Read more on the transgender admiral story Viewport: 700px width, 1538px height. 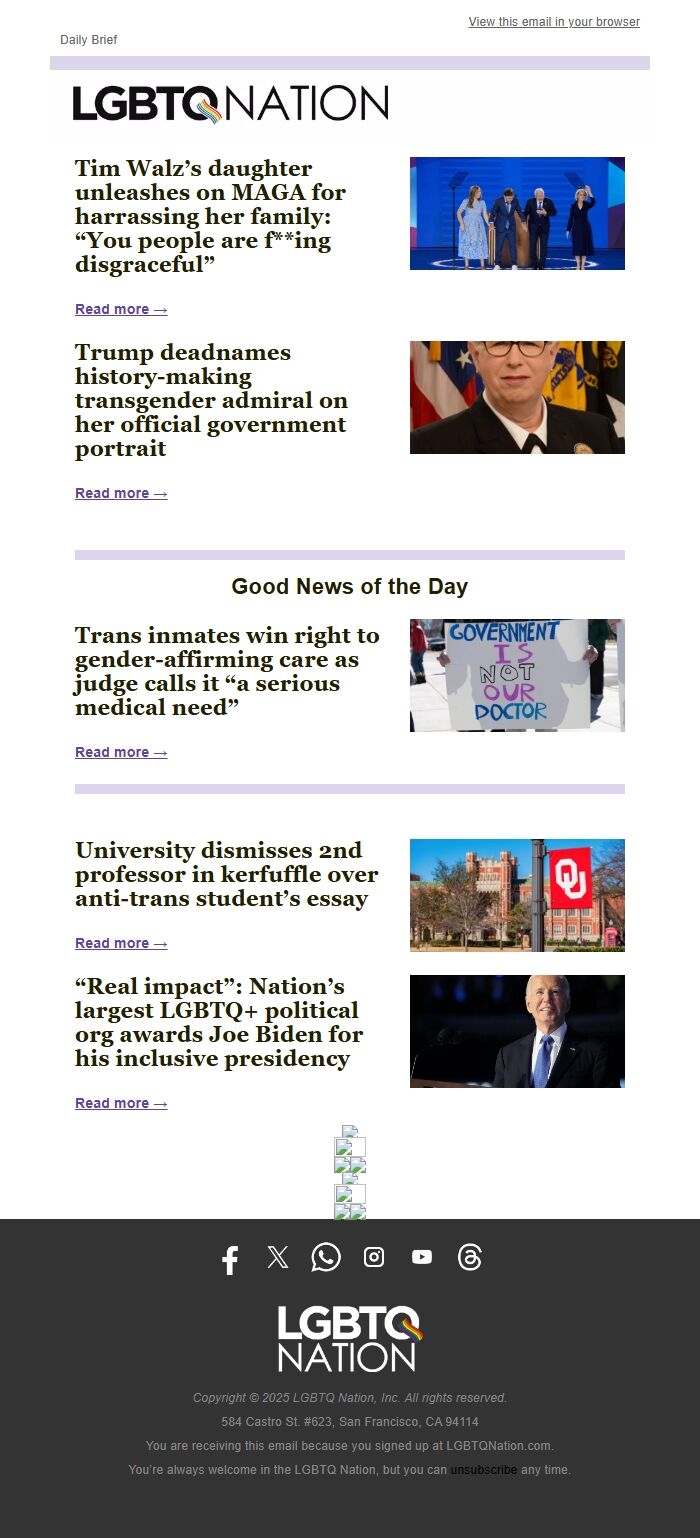[x=121, y=494]
